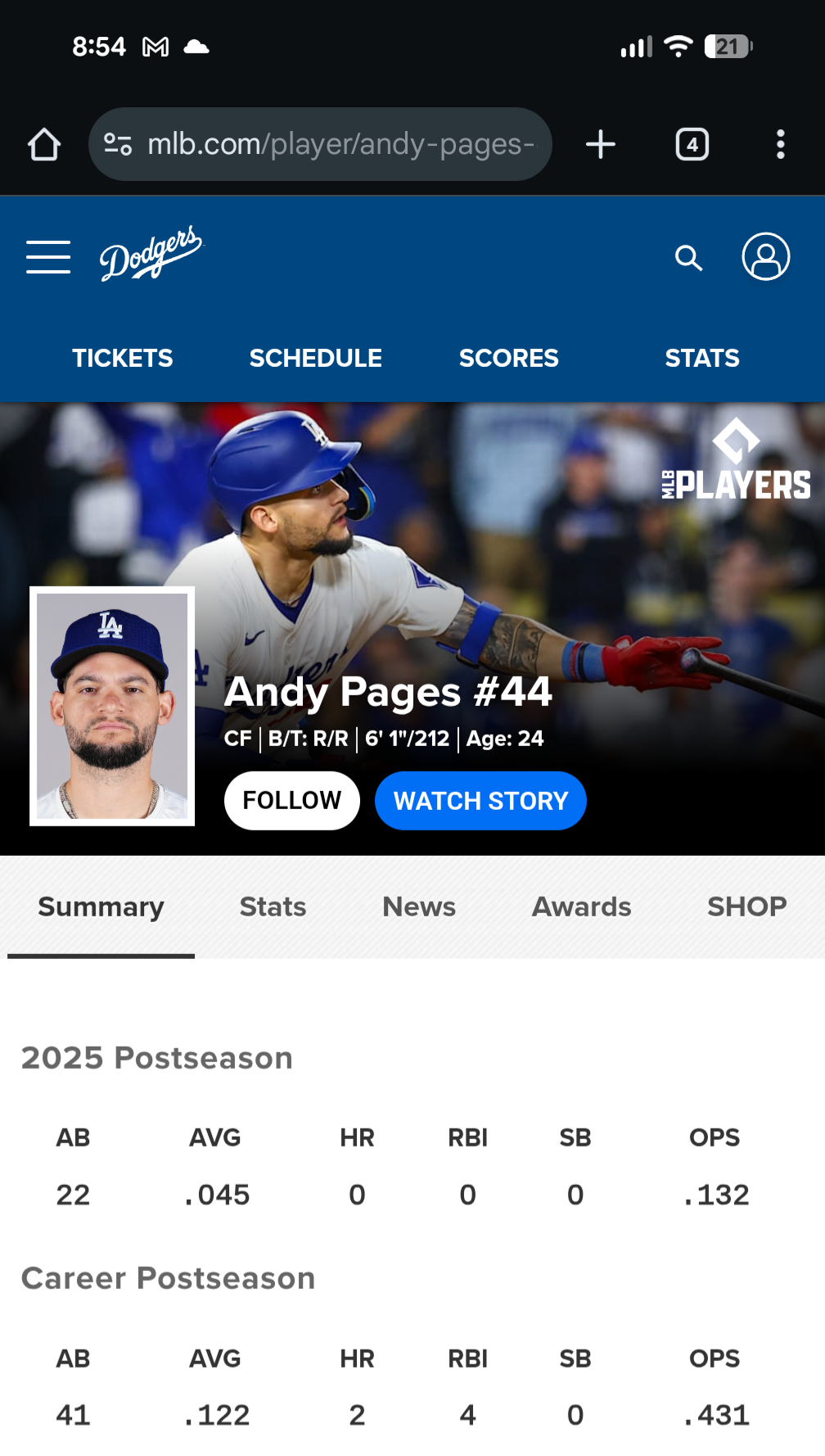
Task: View the four open browser tabs
Action: 692,145
